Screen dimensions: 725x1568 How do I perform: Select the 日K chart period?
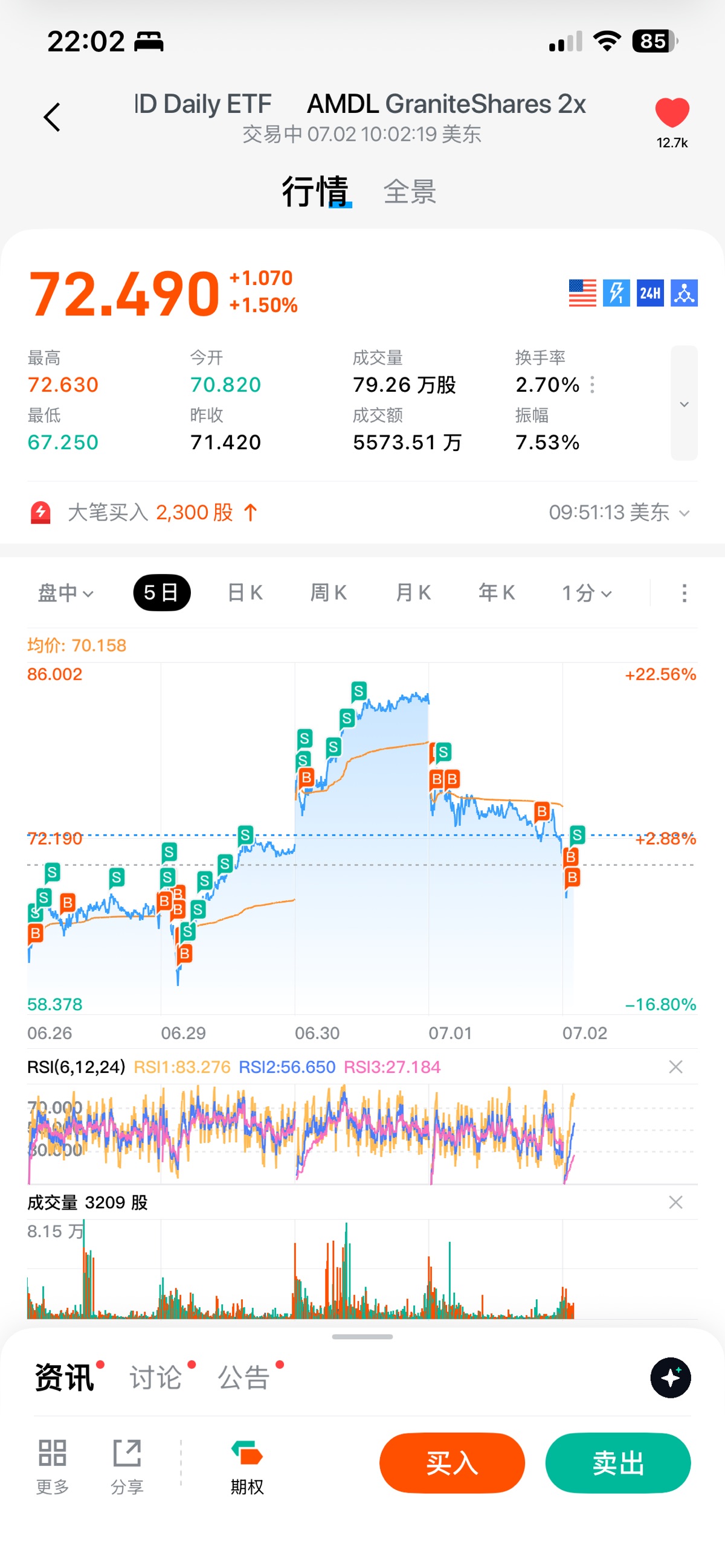(x=245, y=593)
